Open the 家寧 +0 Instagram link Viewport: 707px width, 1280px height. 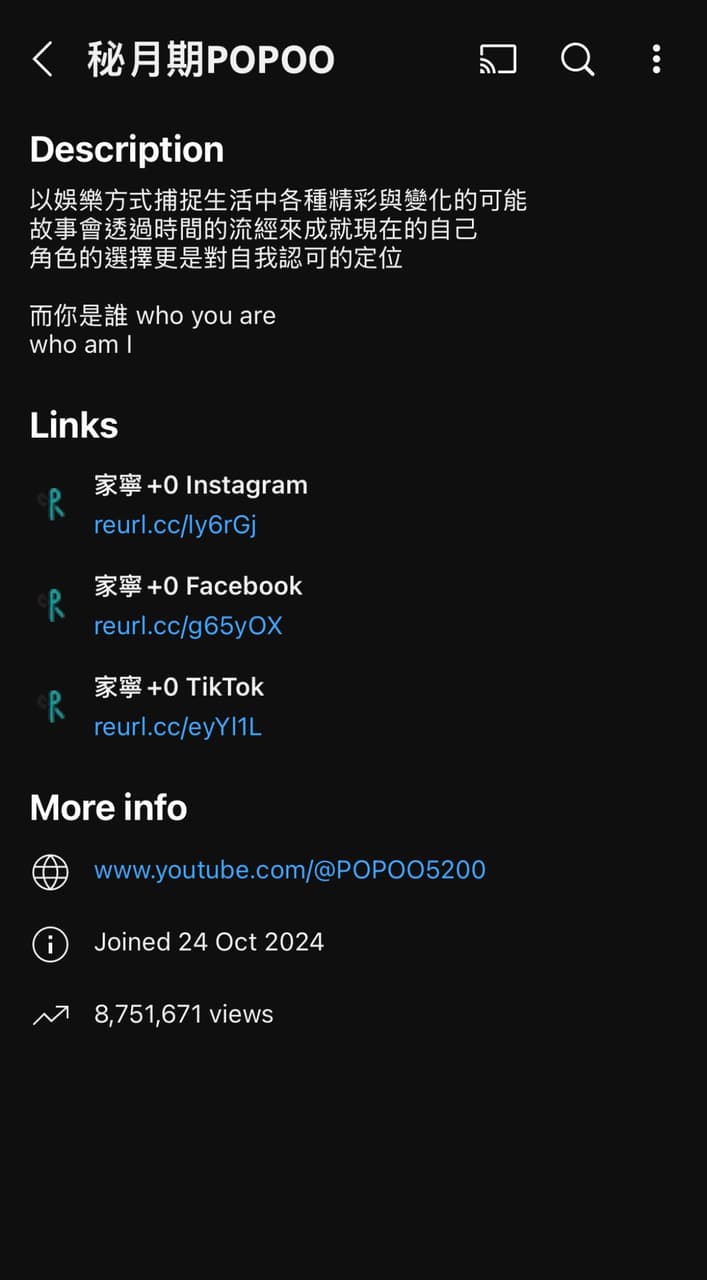(x=175, y=524)
